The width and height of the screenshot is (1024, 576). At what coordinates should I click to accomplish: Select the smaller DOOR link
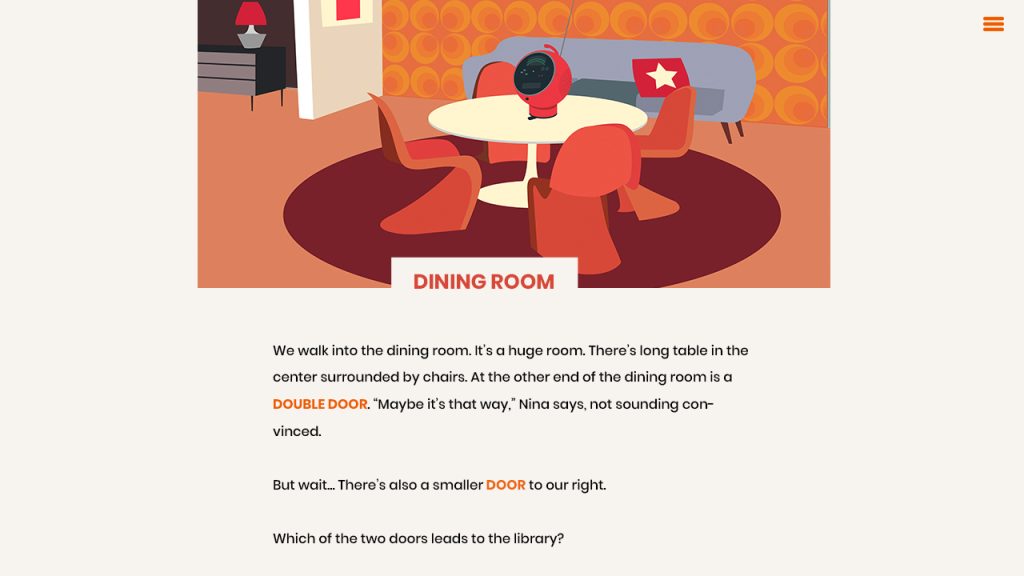(505, 485)
